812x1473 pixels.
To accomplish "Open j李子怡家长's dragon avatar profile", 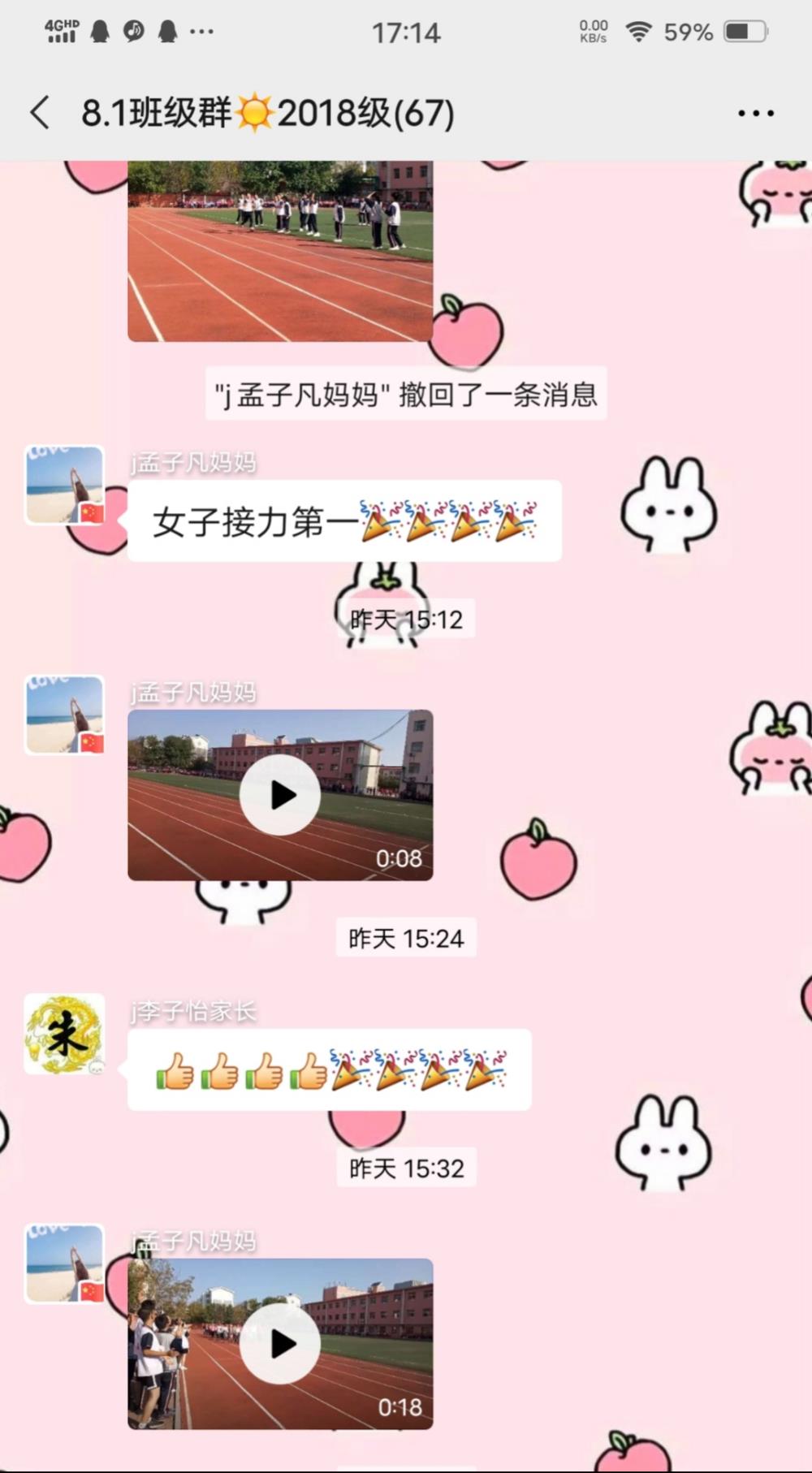I will click(x=65, y=1034).
